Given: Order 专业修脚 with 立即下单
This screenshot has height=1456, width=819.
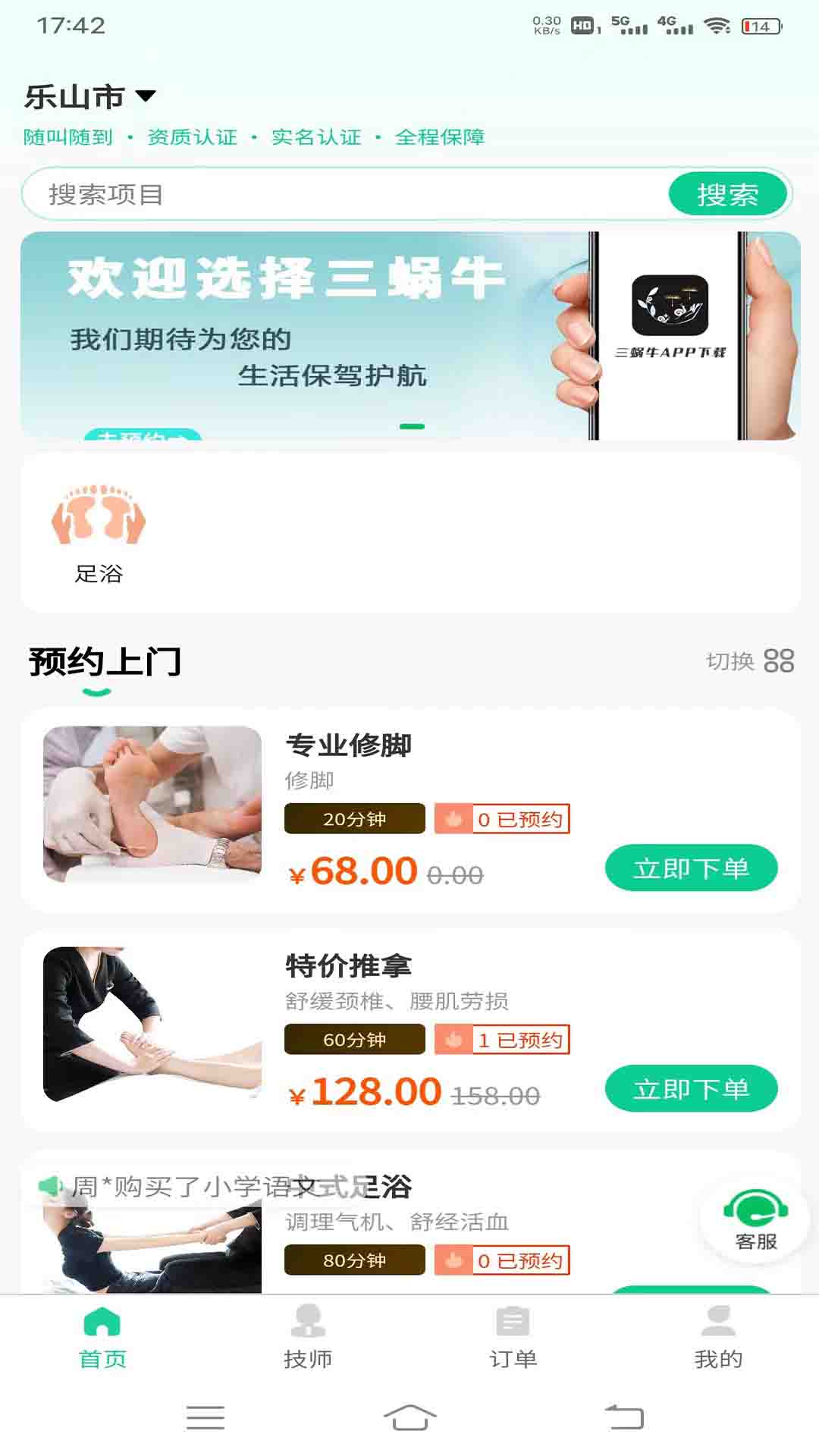Looking at the screenshot, I should pos(691,868).
